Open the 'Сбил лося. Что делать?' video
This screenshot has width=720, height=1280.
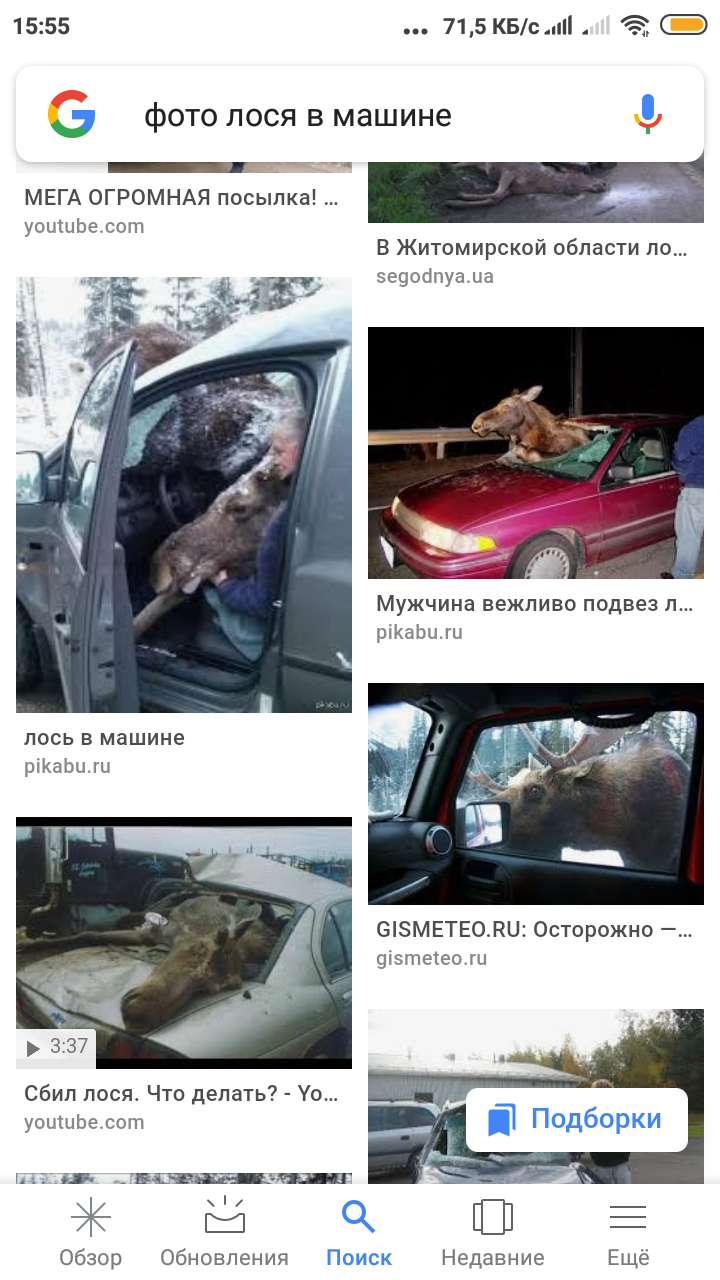coord(184,943)
